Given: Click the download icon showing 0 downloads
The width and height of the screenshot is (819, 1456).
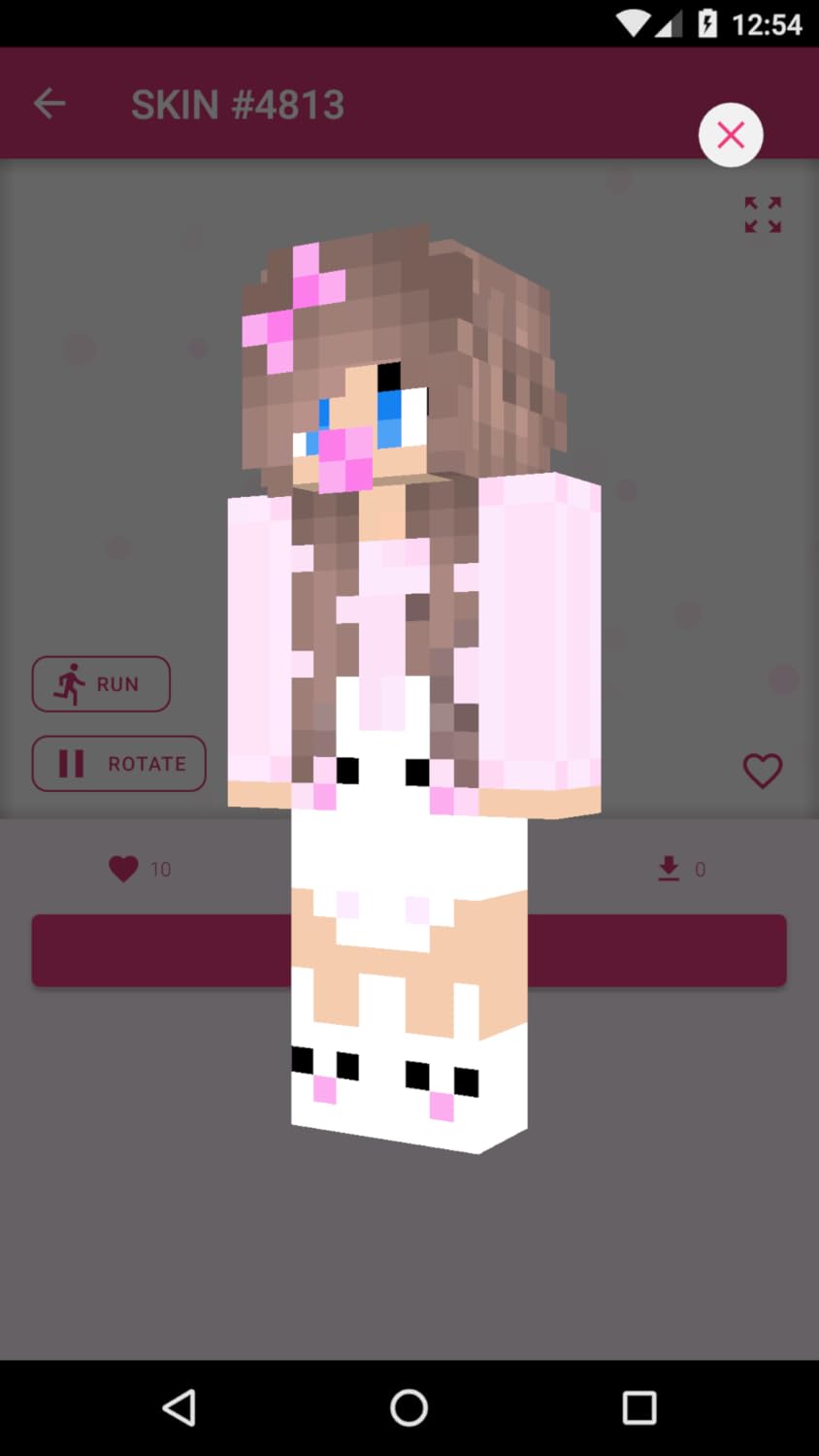Looking at the screenshot, I should (668, 869).
